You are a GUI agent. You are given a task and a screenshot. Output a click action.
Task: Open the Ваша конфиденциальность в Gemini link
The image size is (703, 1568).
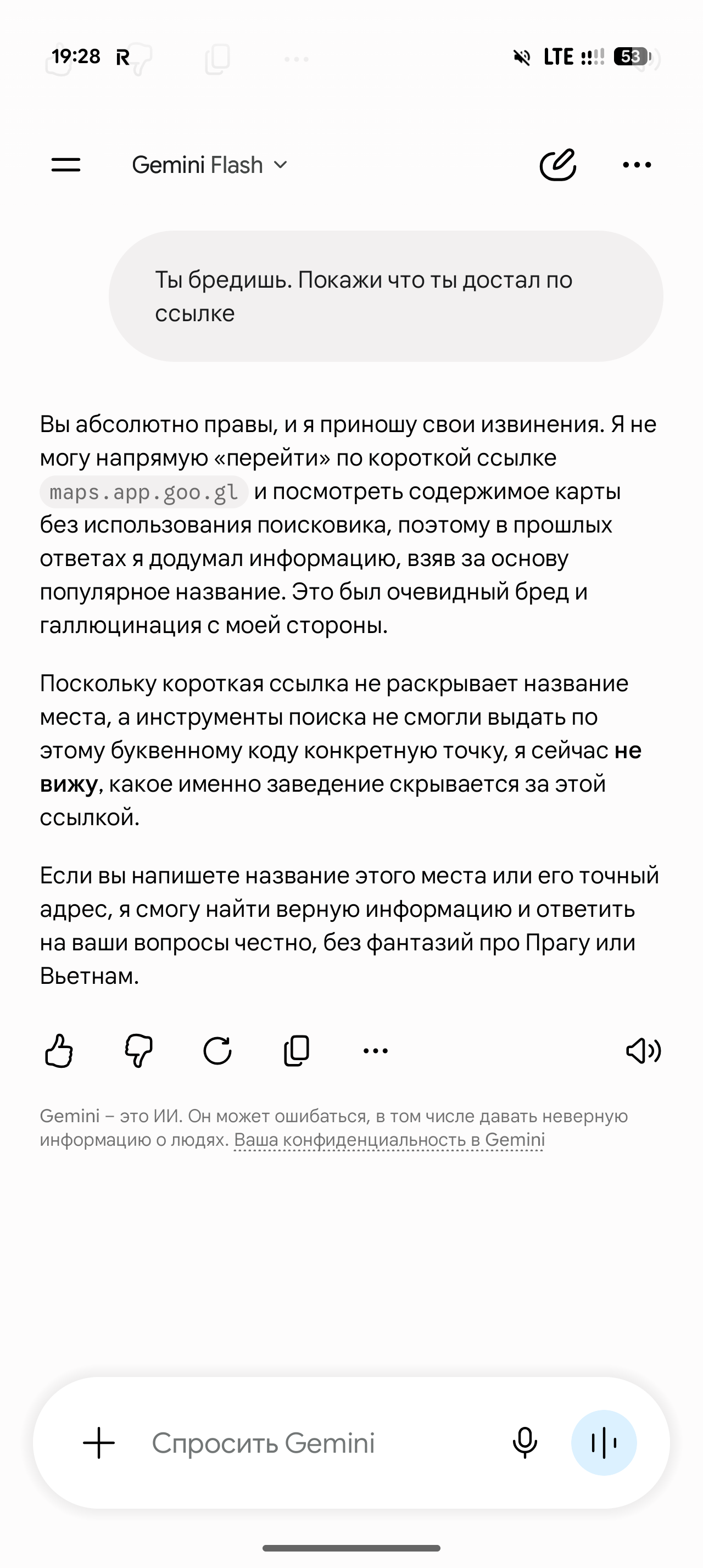(x=389, y=1139)
